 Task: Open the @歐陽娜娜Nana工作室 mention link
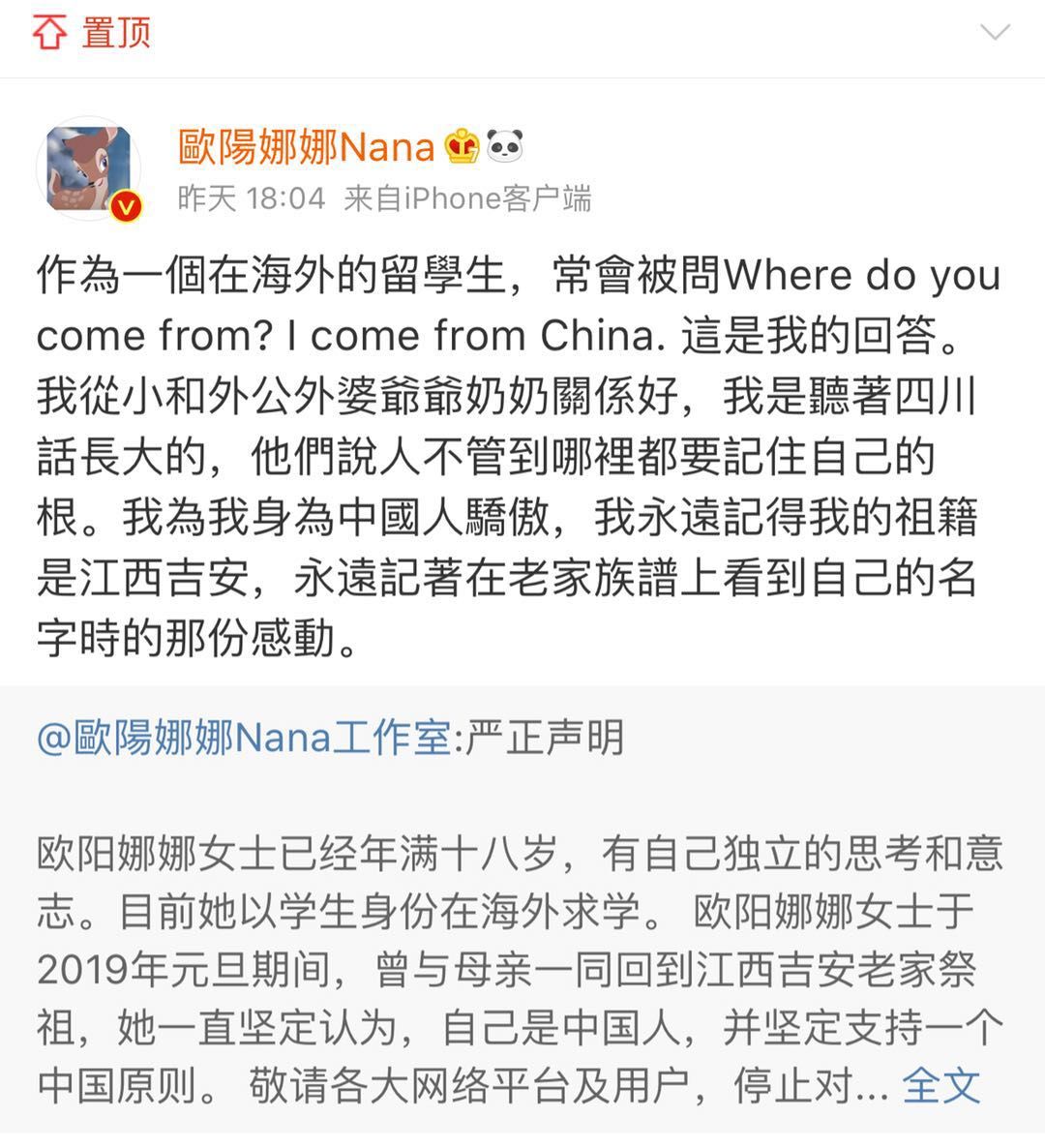click(x=243, y=740)
